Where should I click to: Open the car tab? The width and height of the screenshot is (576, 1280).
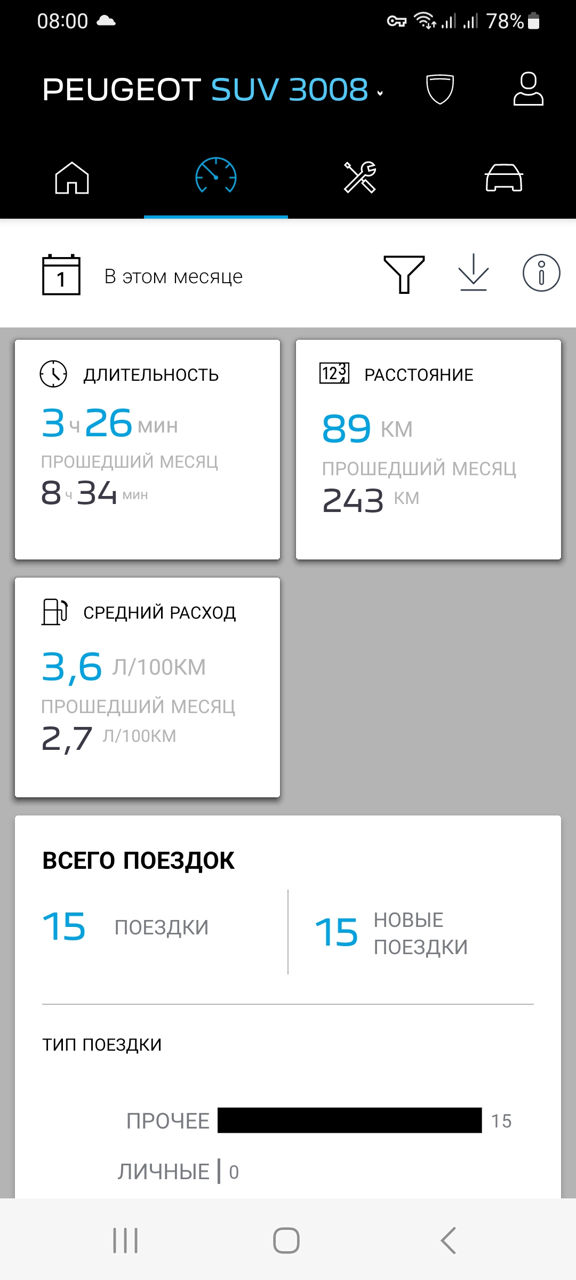[x=504, y=178]
